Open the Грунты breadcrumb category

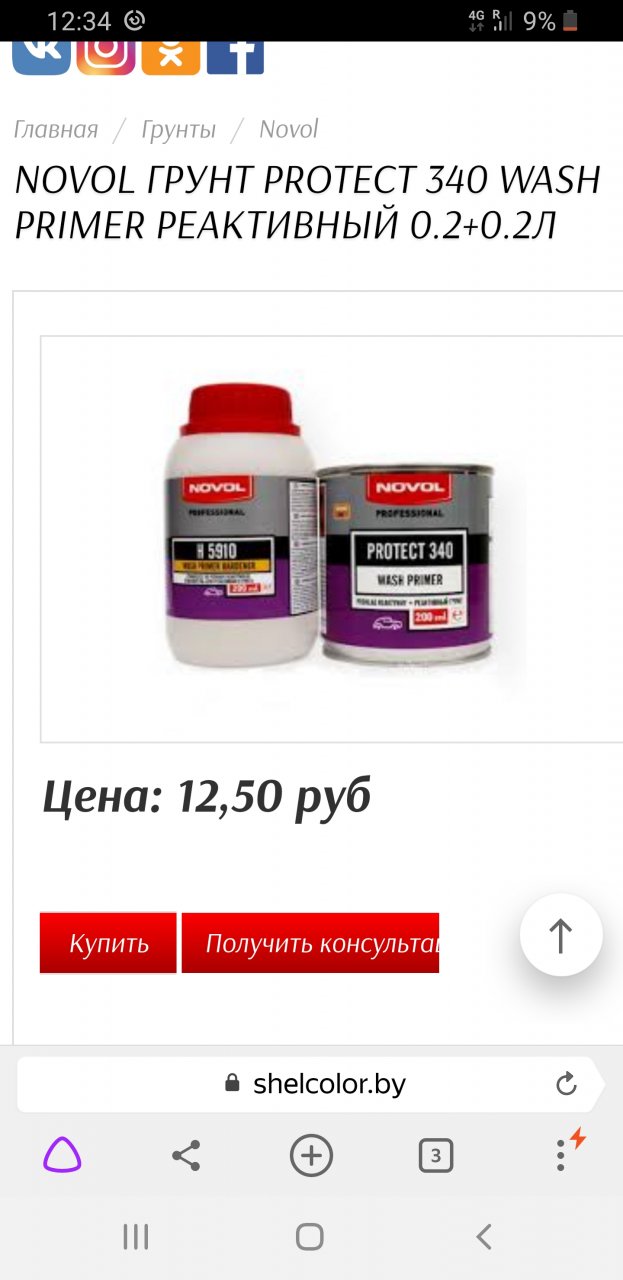(179, 129)
